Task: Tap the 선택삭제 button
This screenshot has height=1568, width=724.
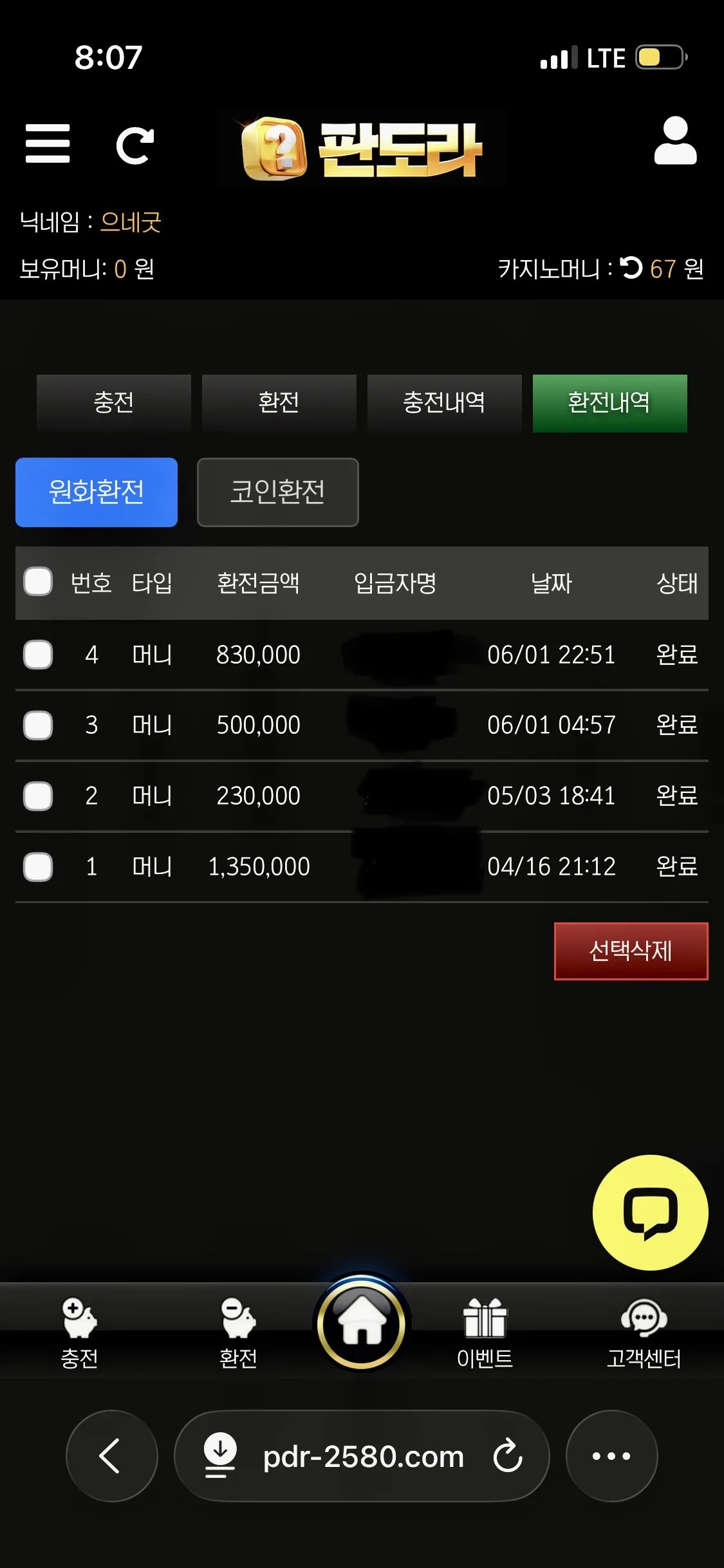Action: 631,951
